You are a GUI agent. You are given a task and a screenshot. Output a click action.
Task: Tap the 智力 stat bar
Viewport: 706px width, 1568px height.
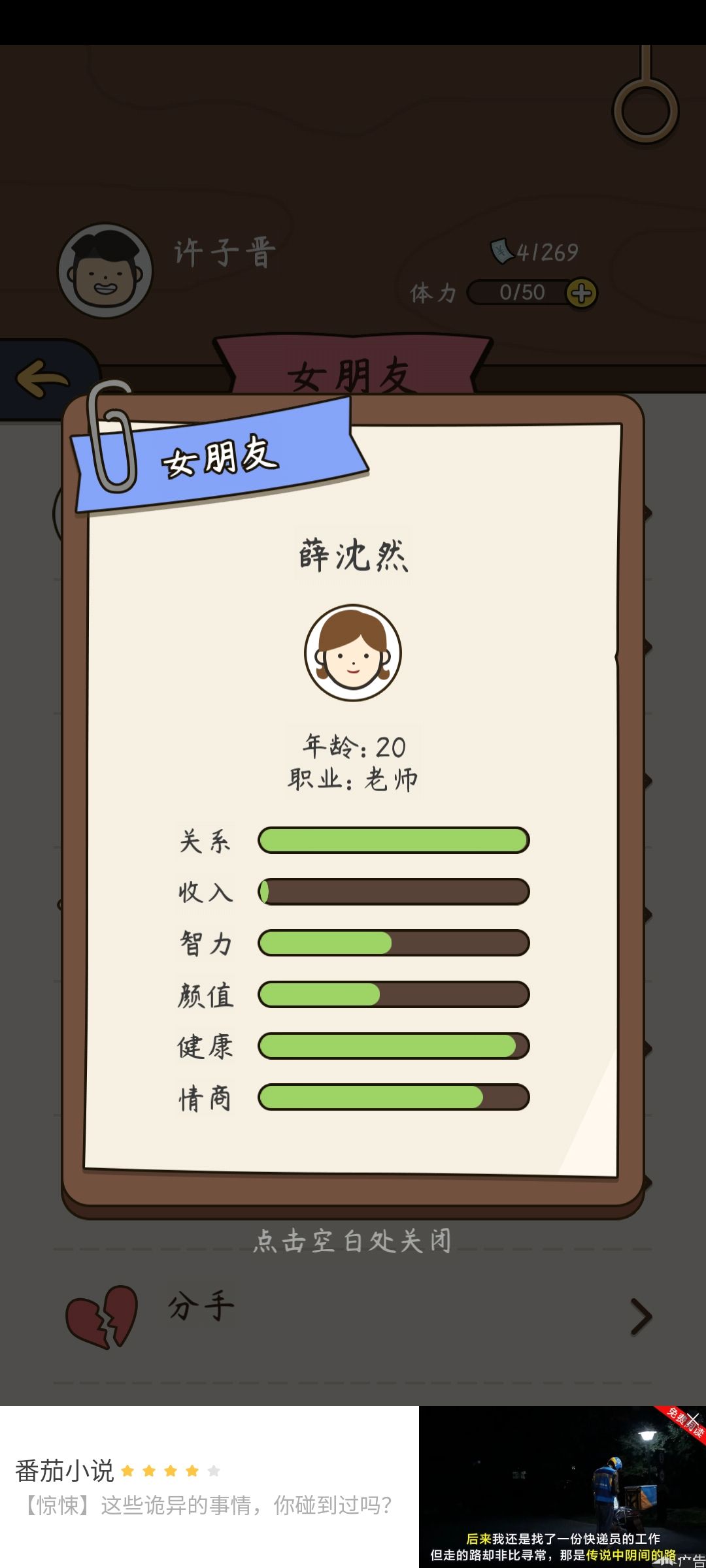coord(392,943)
